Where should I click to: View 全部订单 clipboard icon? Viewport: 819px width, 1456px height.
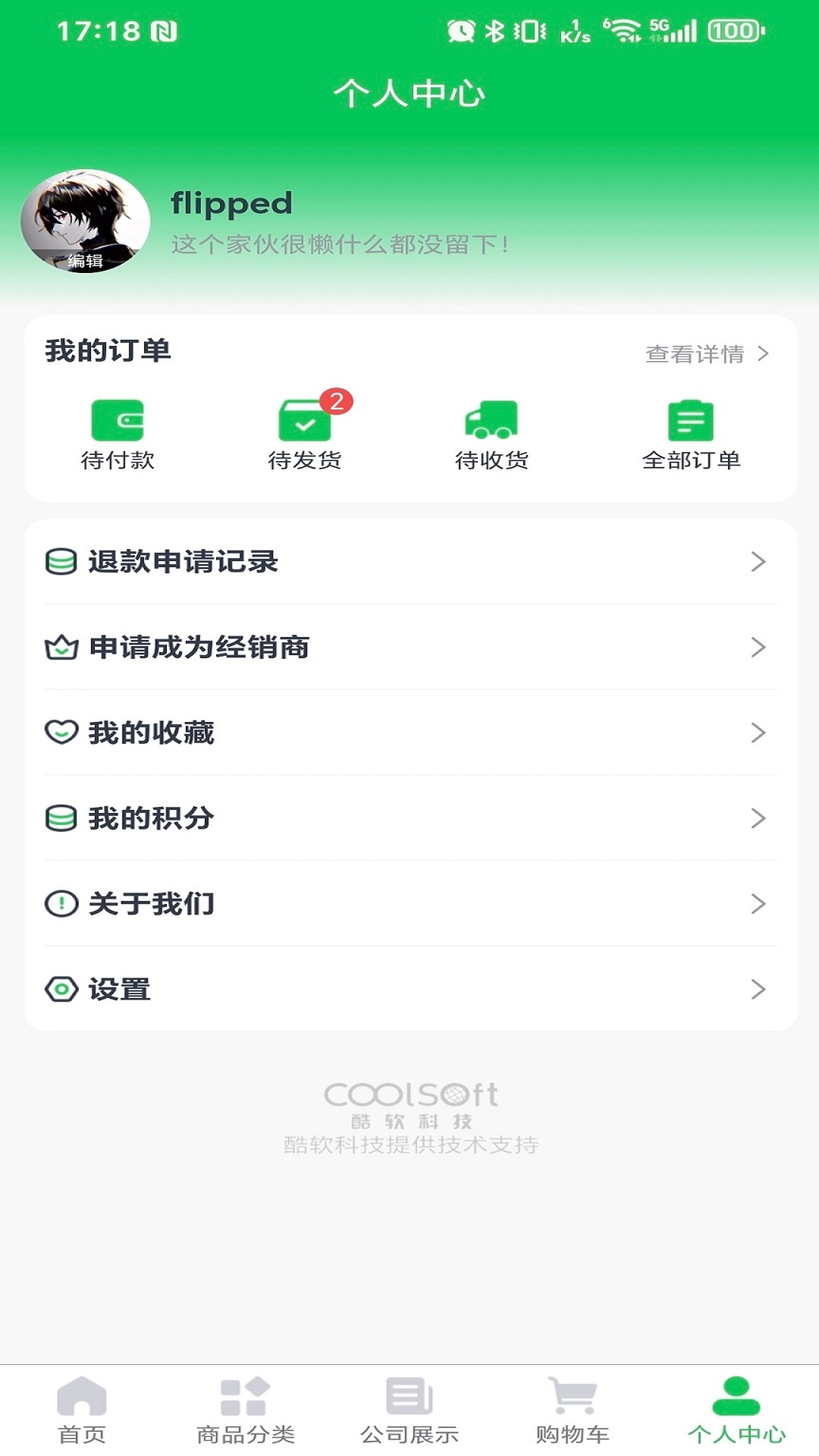click(689, 423)
